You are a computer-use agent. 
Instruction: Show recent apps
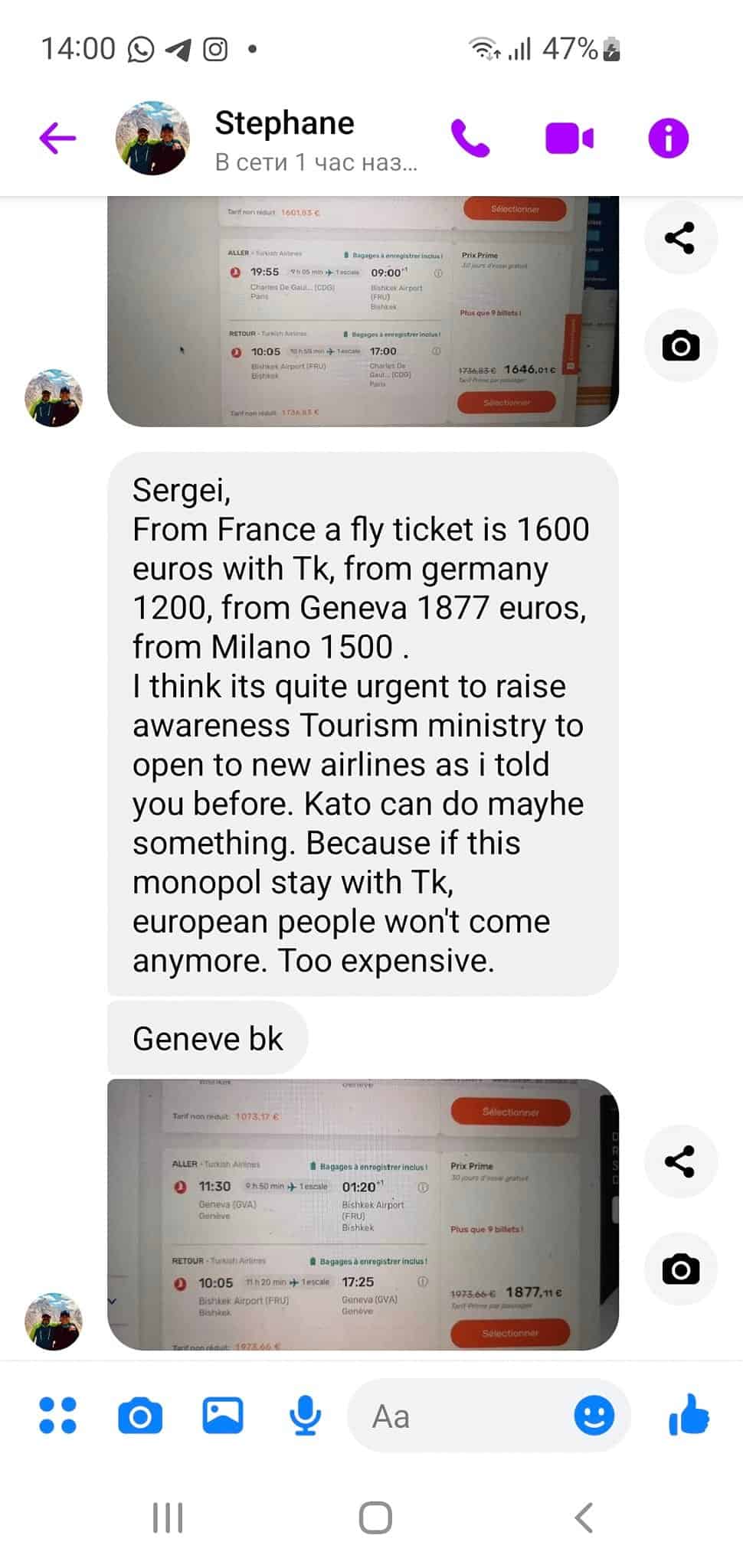pyautogui.click(x=168, y=1517)
